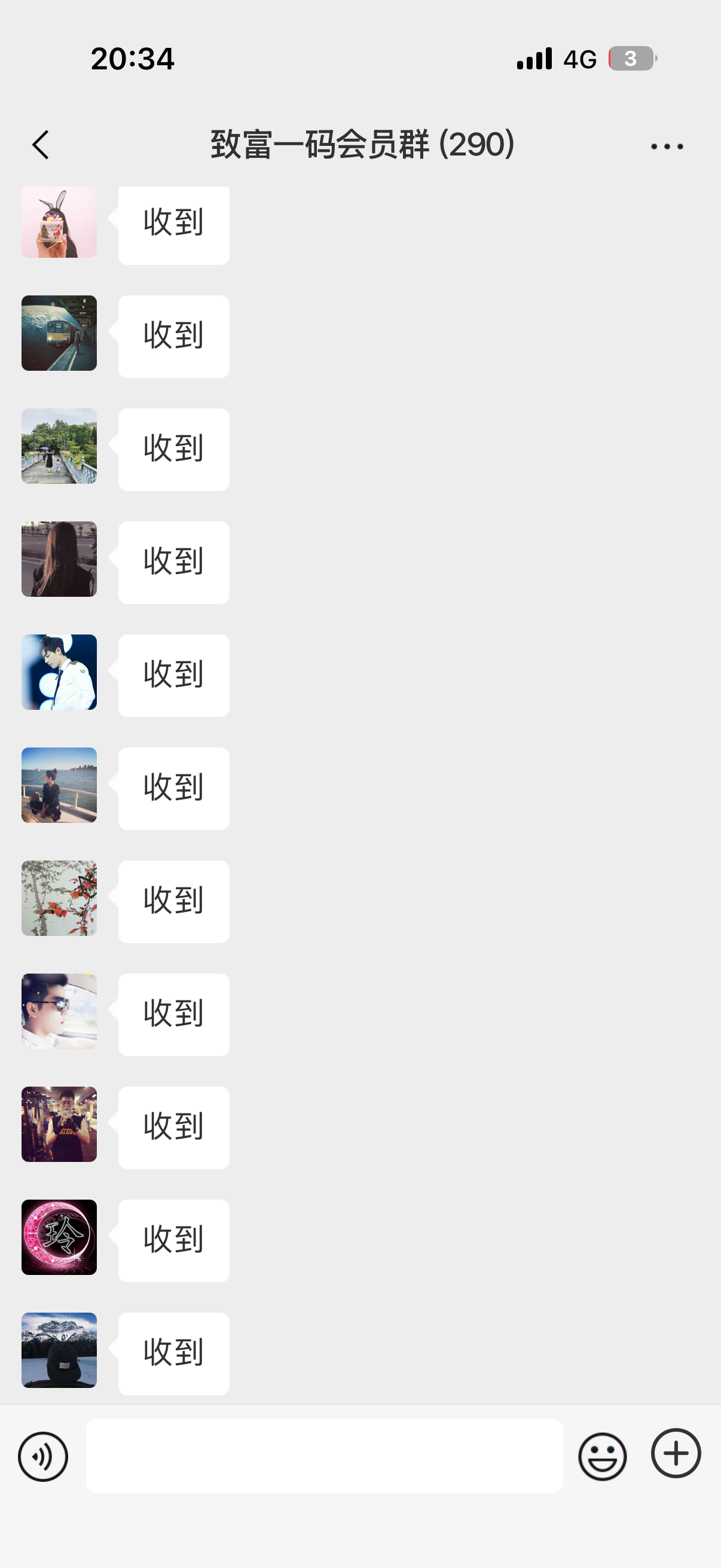This screenshot has height=1568, width=721.
Task: Open profile of bunny ears avatar
Action: [x=59, y=222]
